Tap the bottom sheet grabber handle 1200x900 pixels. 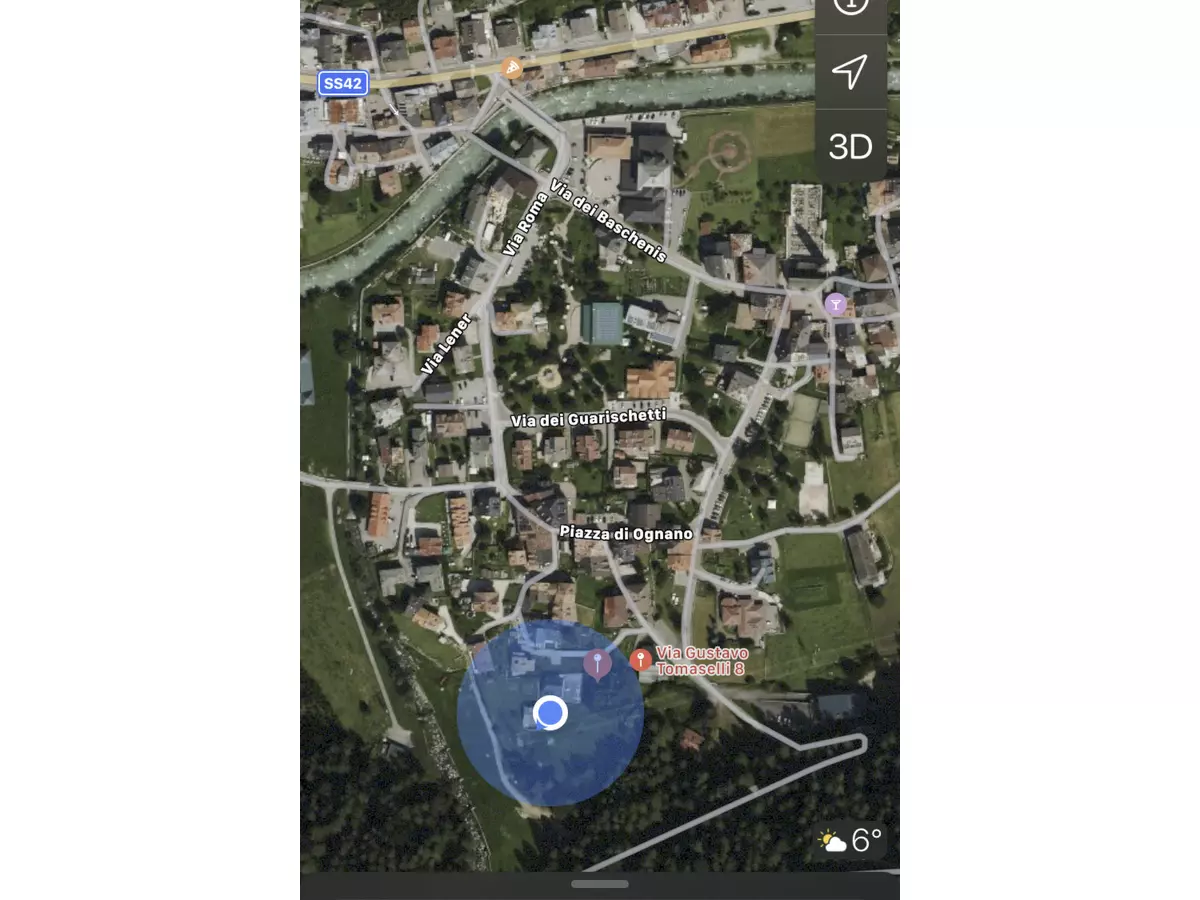[600, 884]
